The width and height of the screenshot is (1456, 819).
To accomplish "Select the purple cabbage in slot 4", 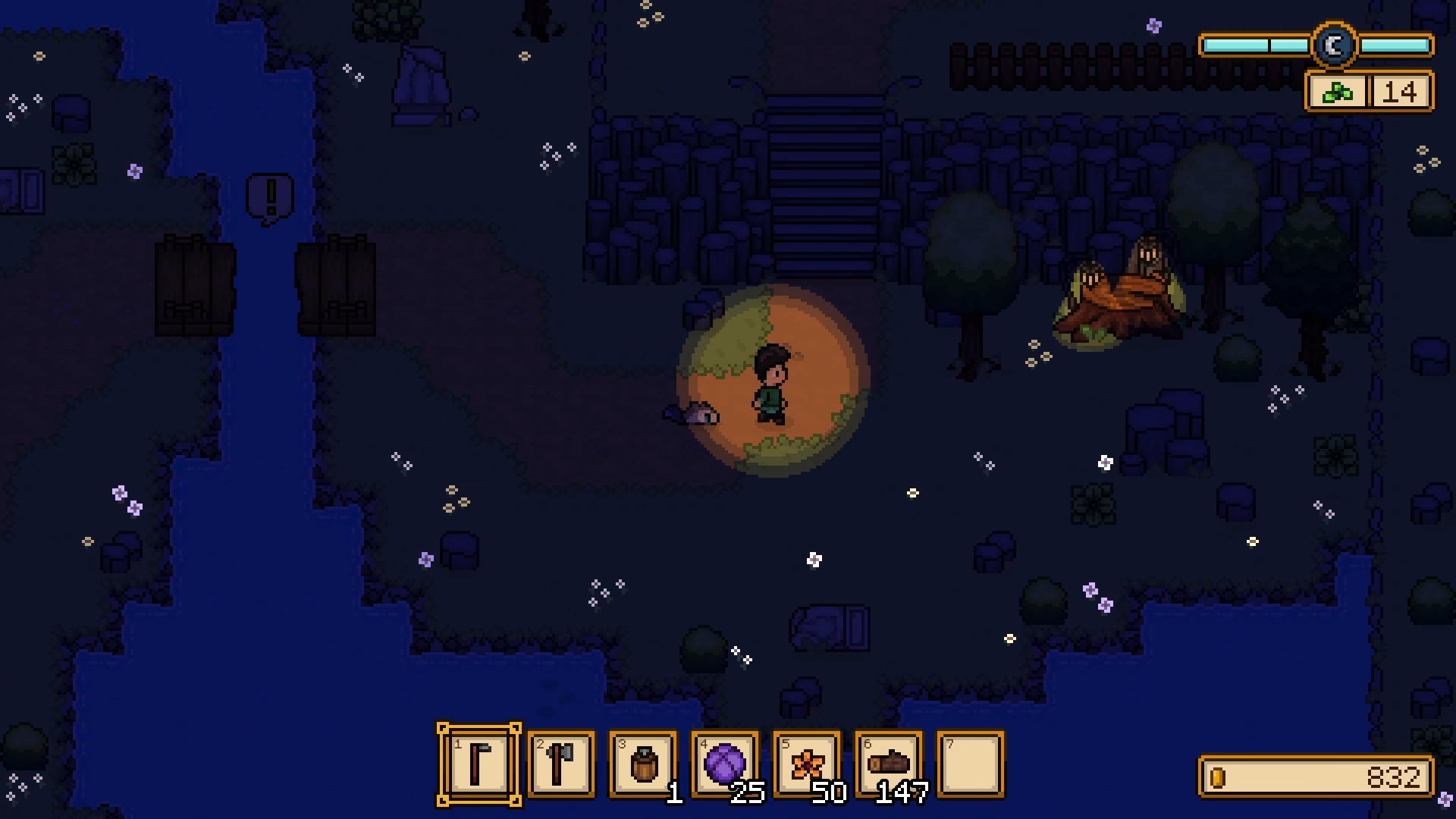I will click(x=725, y=764).
